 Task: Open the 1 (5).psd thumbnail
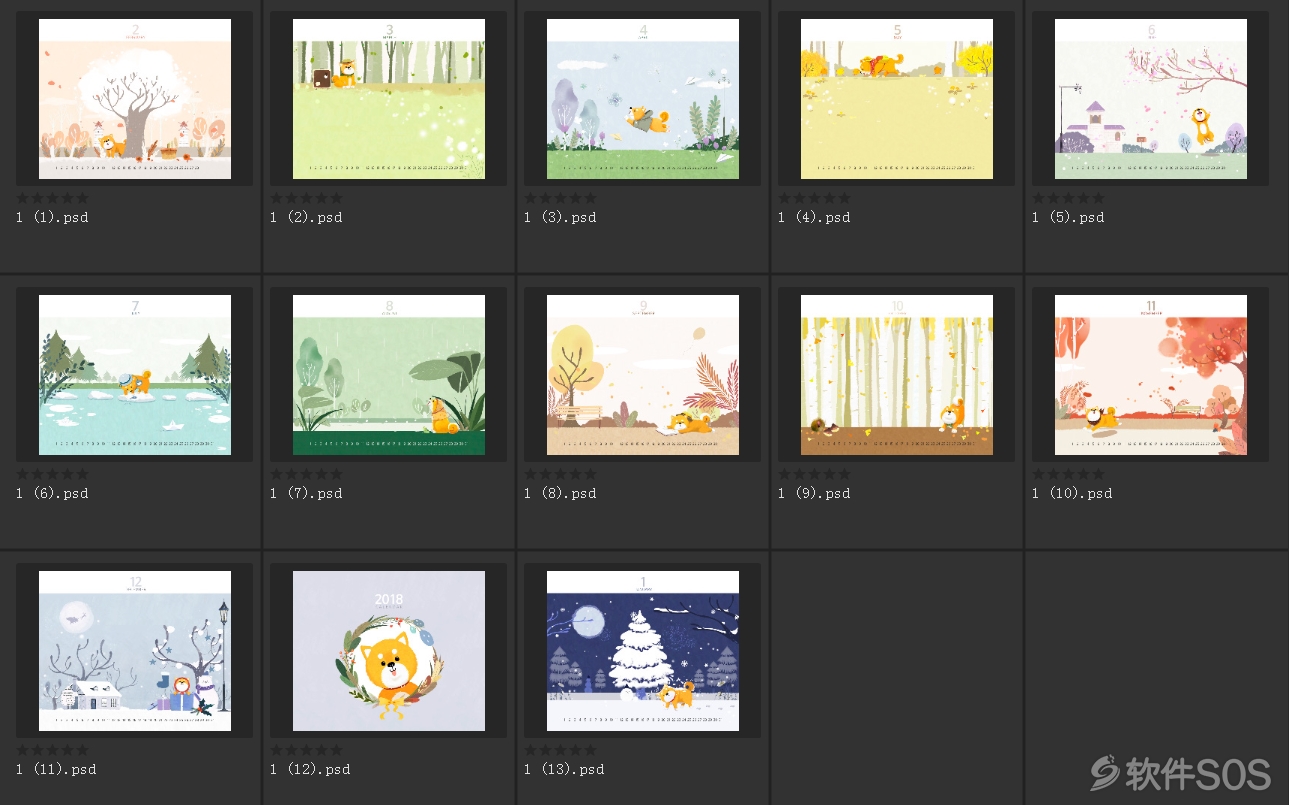(1151, 99)
